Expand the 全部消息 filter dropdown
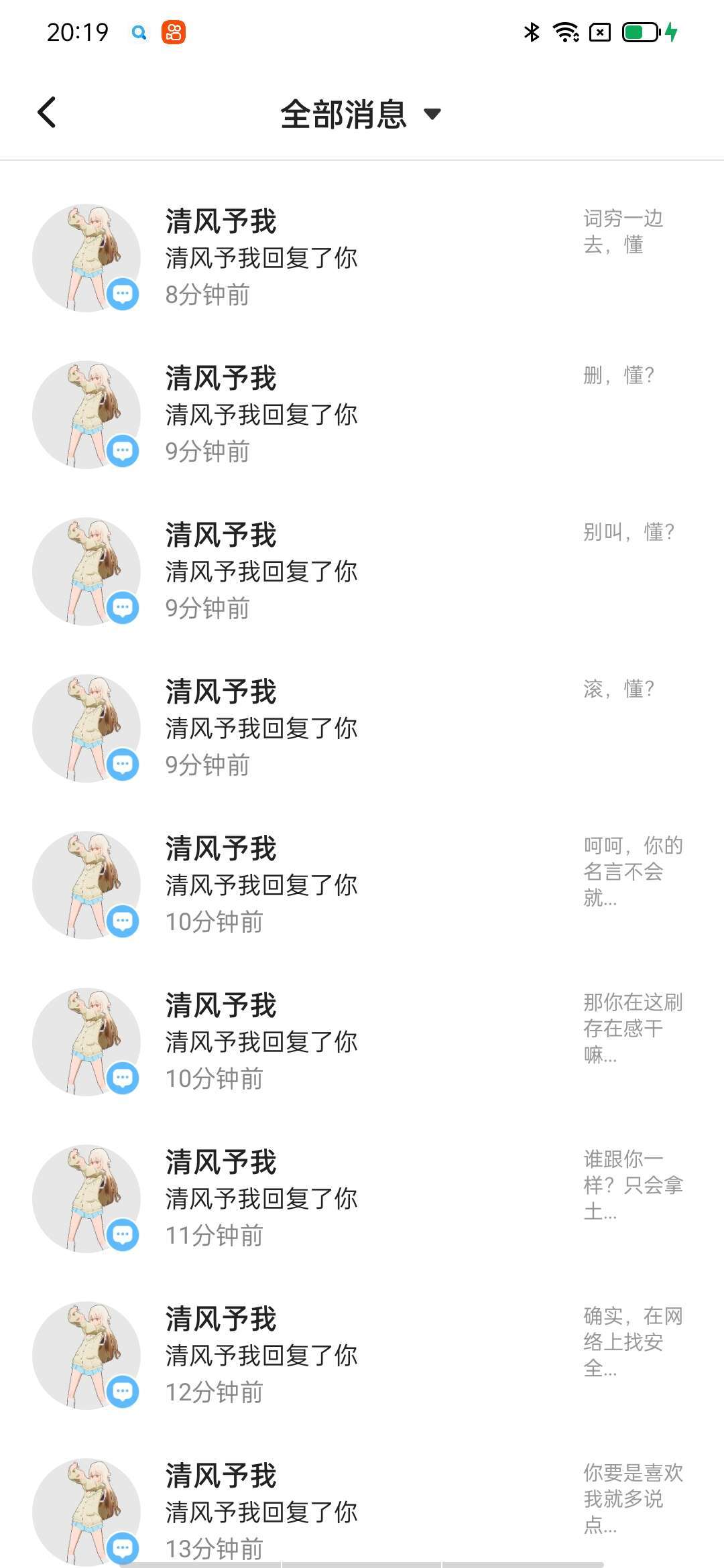The height and width of the screenshot is (1568, 724). coord(361,114)
